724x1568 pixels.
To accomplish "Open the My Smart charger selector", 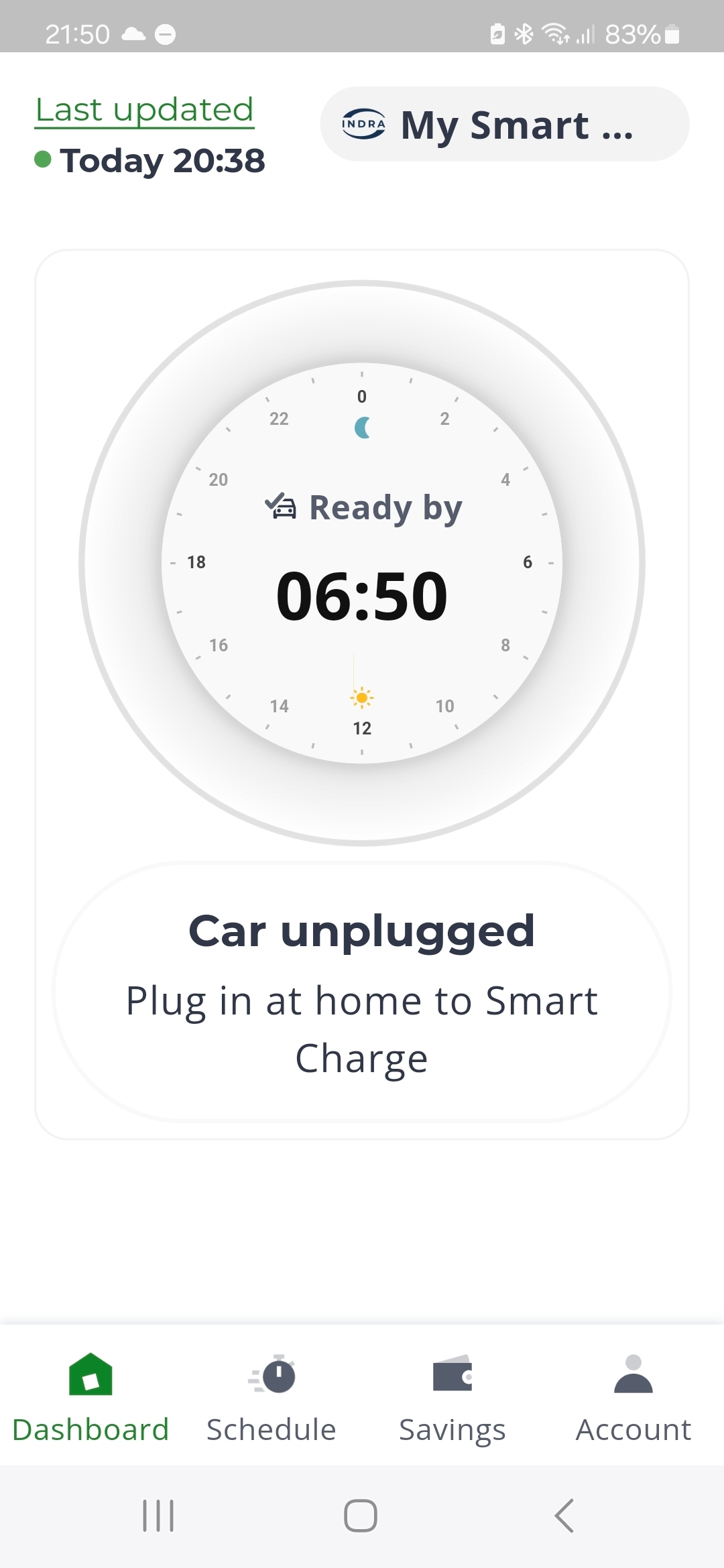I will pos(504,125).
